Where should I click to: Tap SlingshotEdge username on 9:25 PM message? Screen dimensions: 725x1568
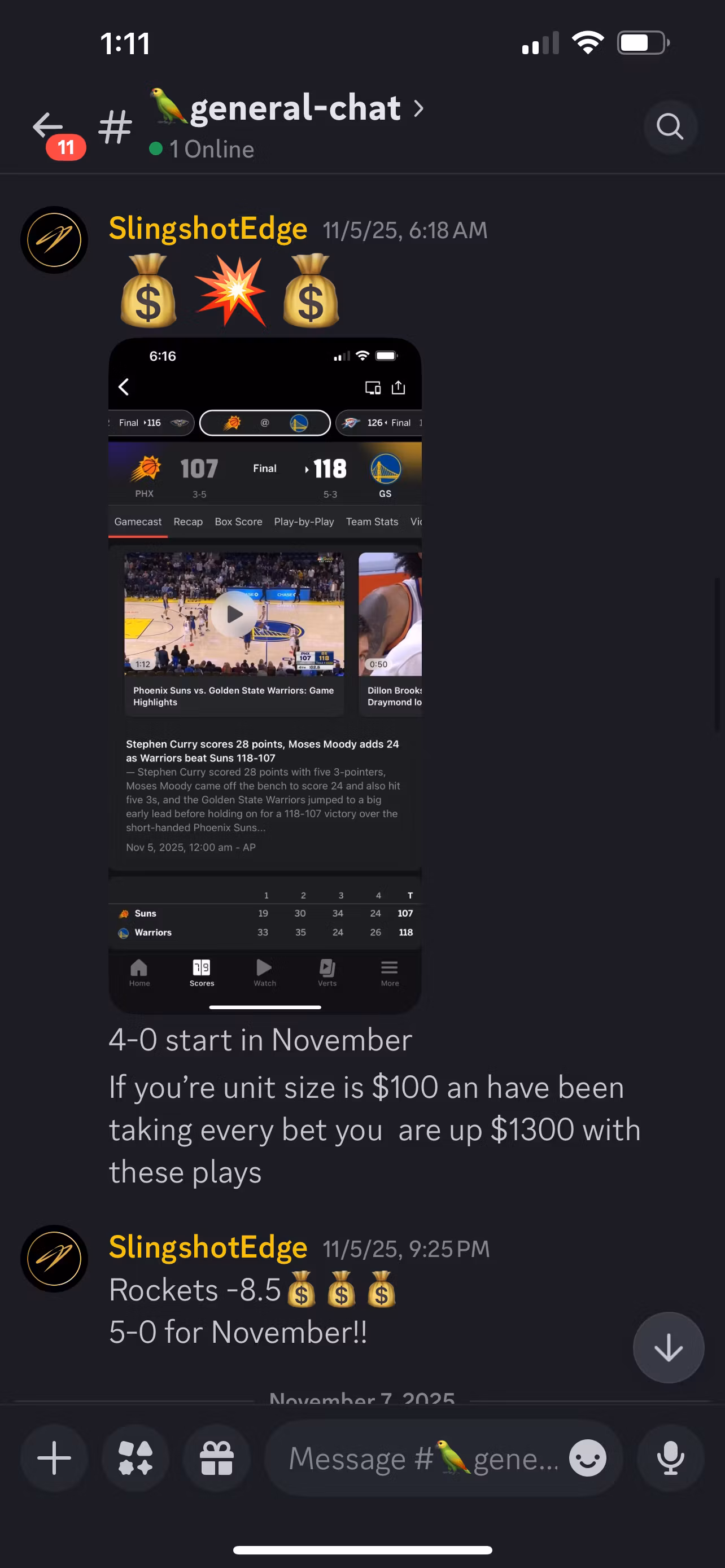coord(208,1247)
